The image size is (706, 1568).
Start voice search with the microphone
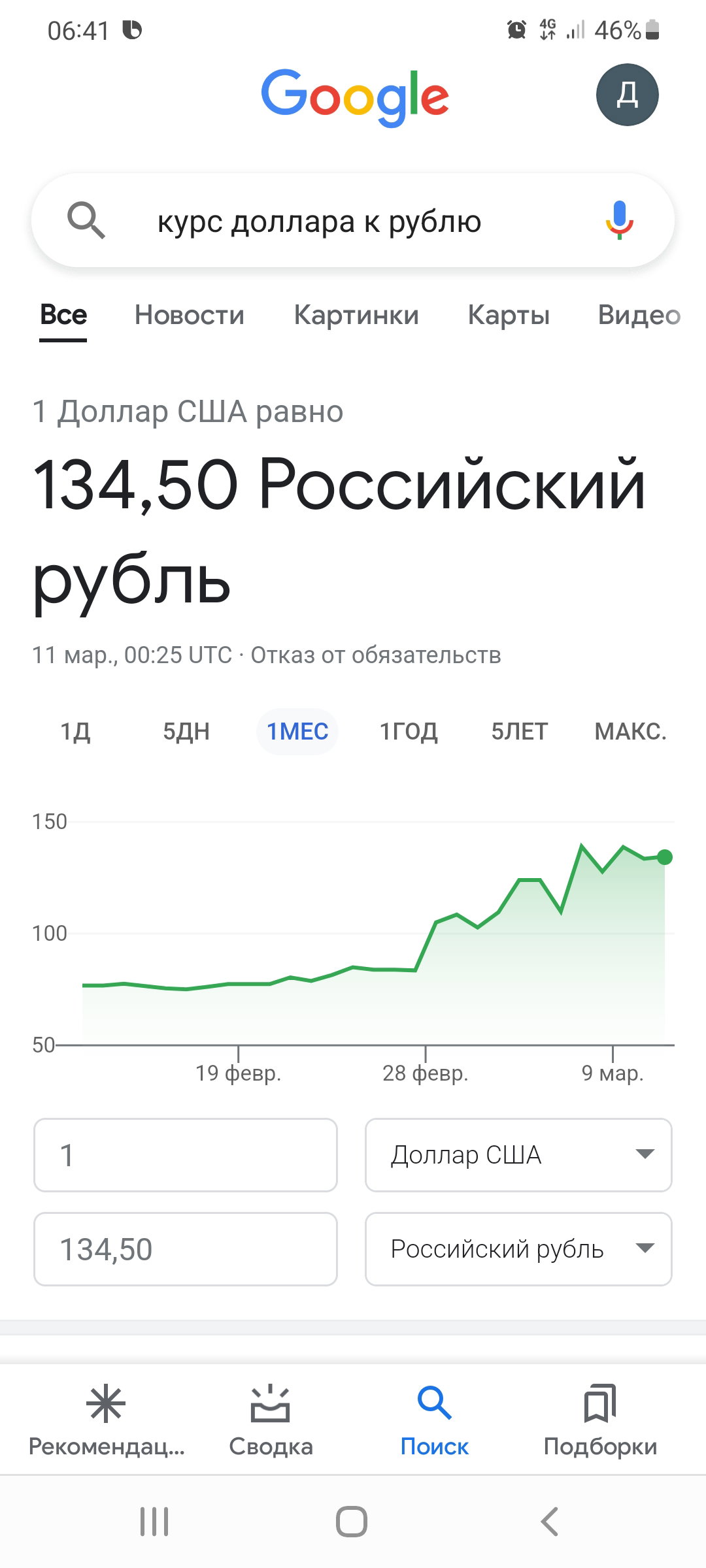[x=619, y=220]
